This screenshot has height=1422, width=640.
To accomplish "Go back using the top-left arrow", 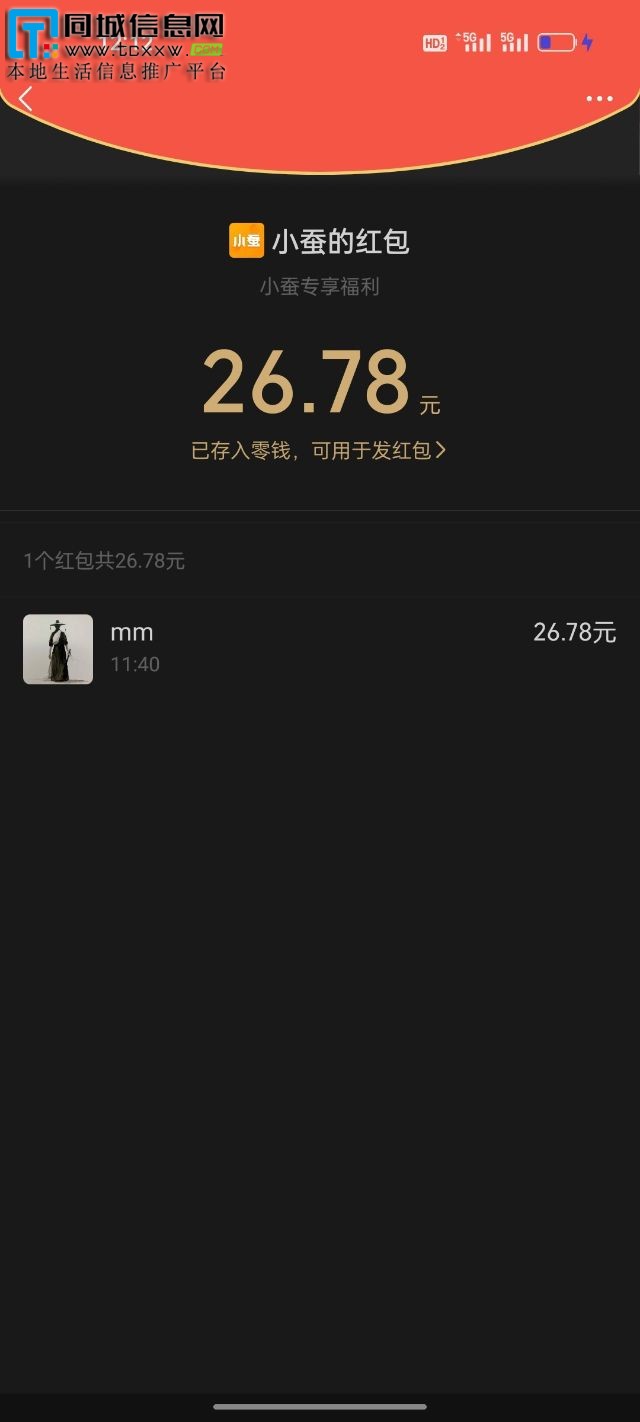I will 26,99.
